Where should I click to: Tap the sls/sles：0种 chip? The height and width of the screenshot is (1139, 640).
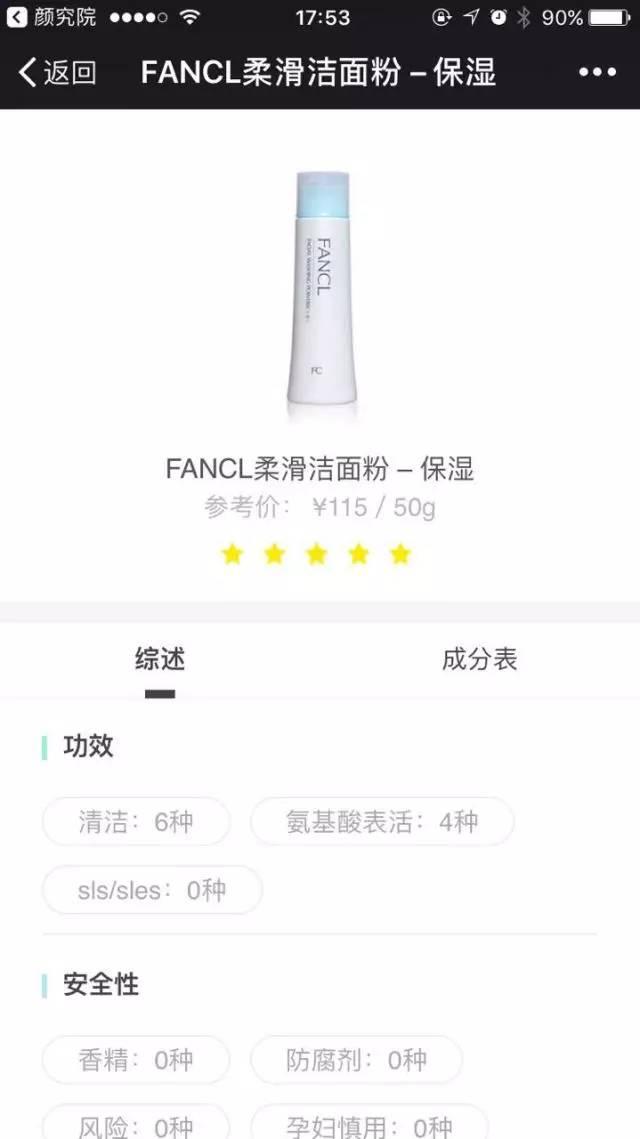(152, 889)
